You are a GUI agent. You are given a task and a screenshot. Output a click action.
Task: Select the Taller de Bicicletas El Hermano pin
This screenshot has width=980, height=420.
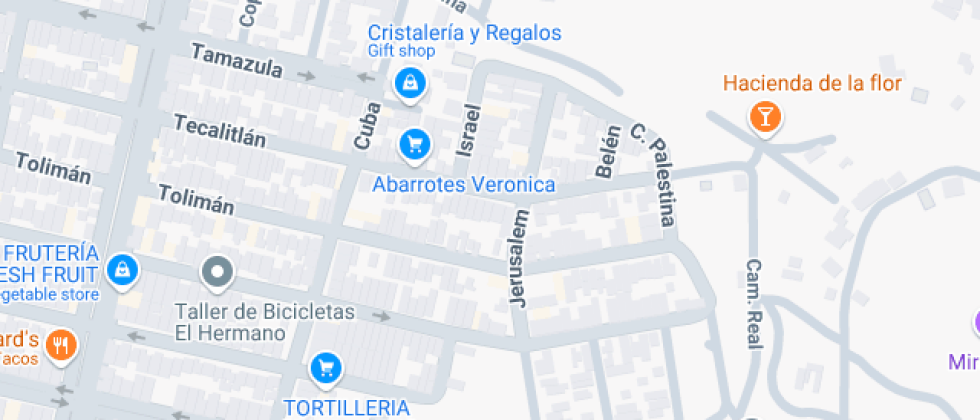217,271
